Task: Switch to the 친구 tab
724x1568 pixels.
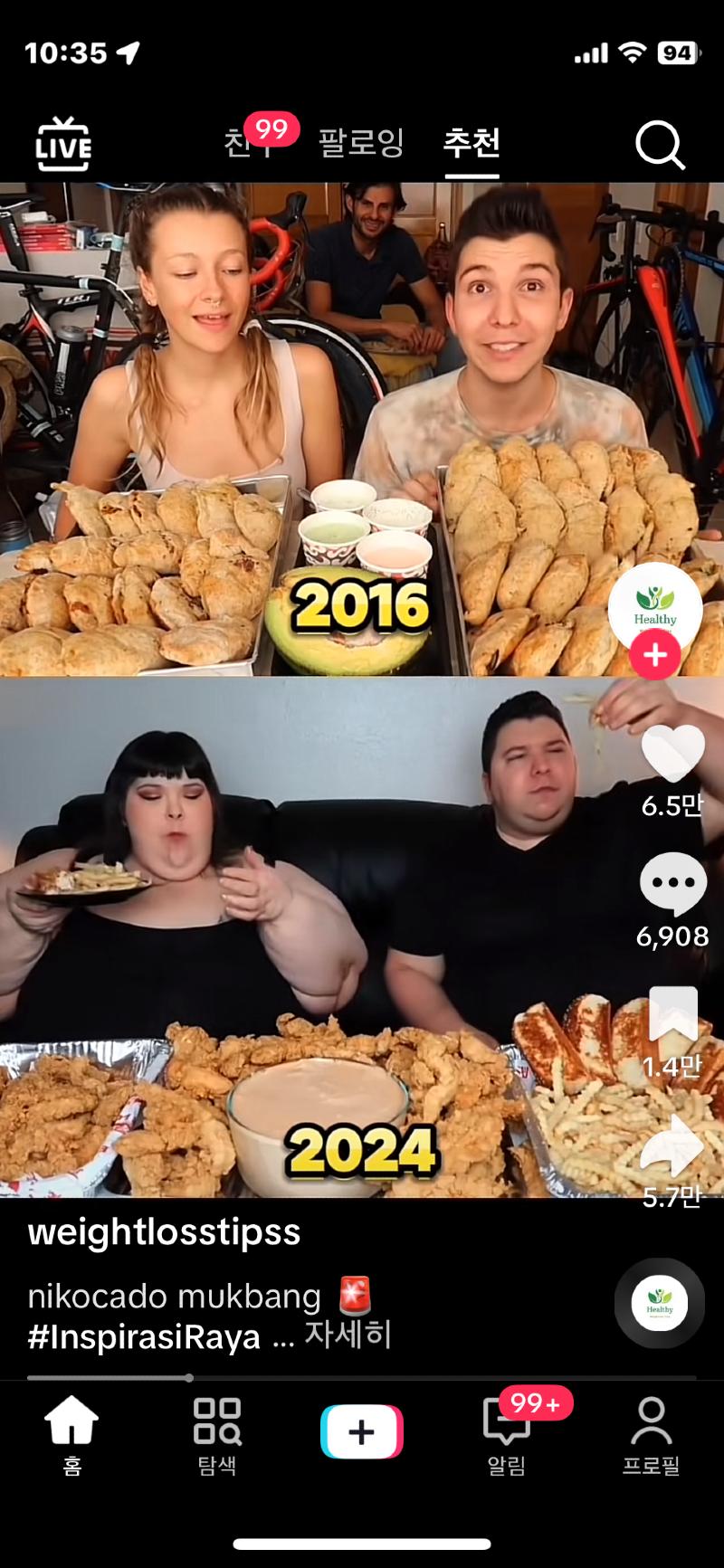Action: point(243,143)
